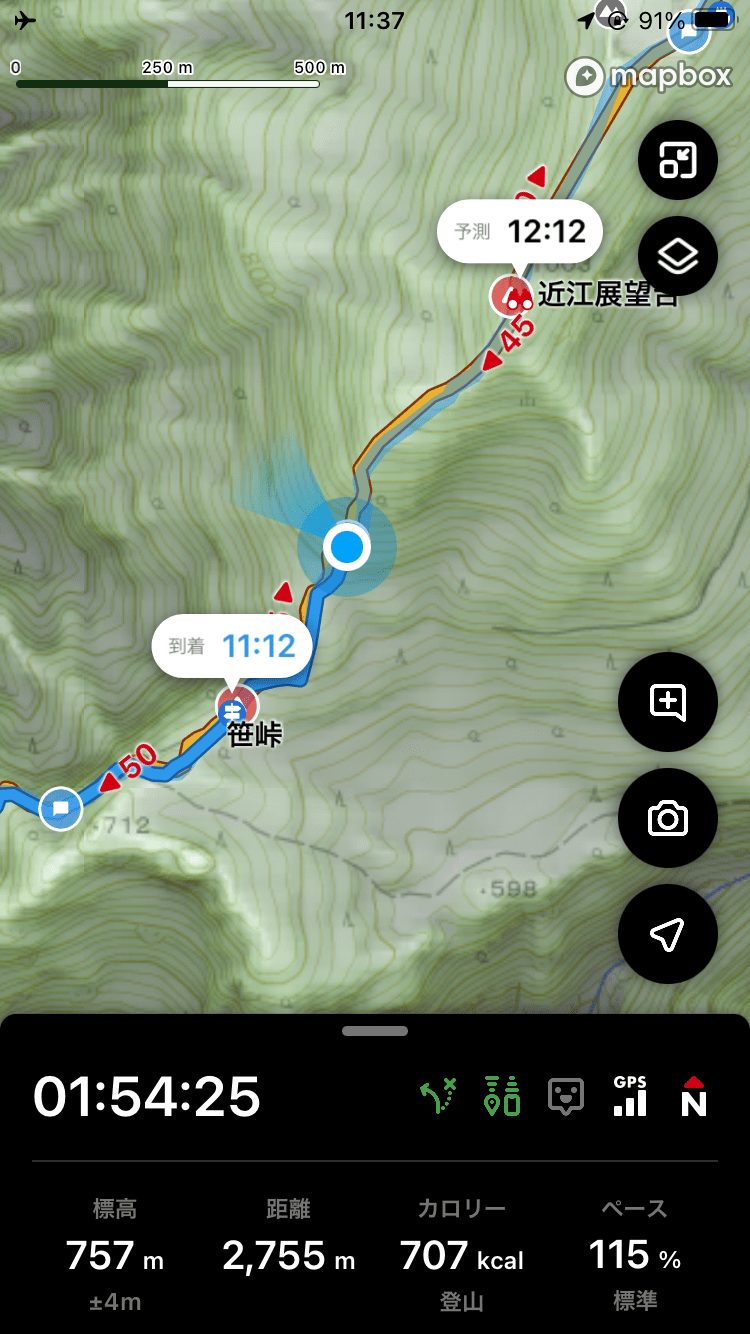Viewport: 750px width, 1334px height.
Task: Tap the 近江展望台 landmark marker
Action: tap(514, 295)
